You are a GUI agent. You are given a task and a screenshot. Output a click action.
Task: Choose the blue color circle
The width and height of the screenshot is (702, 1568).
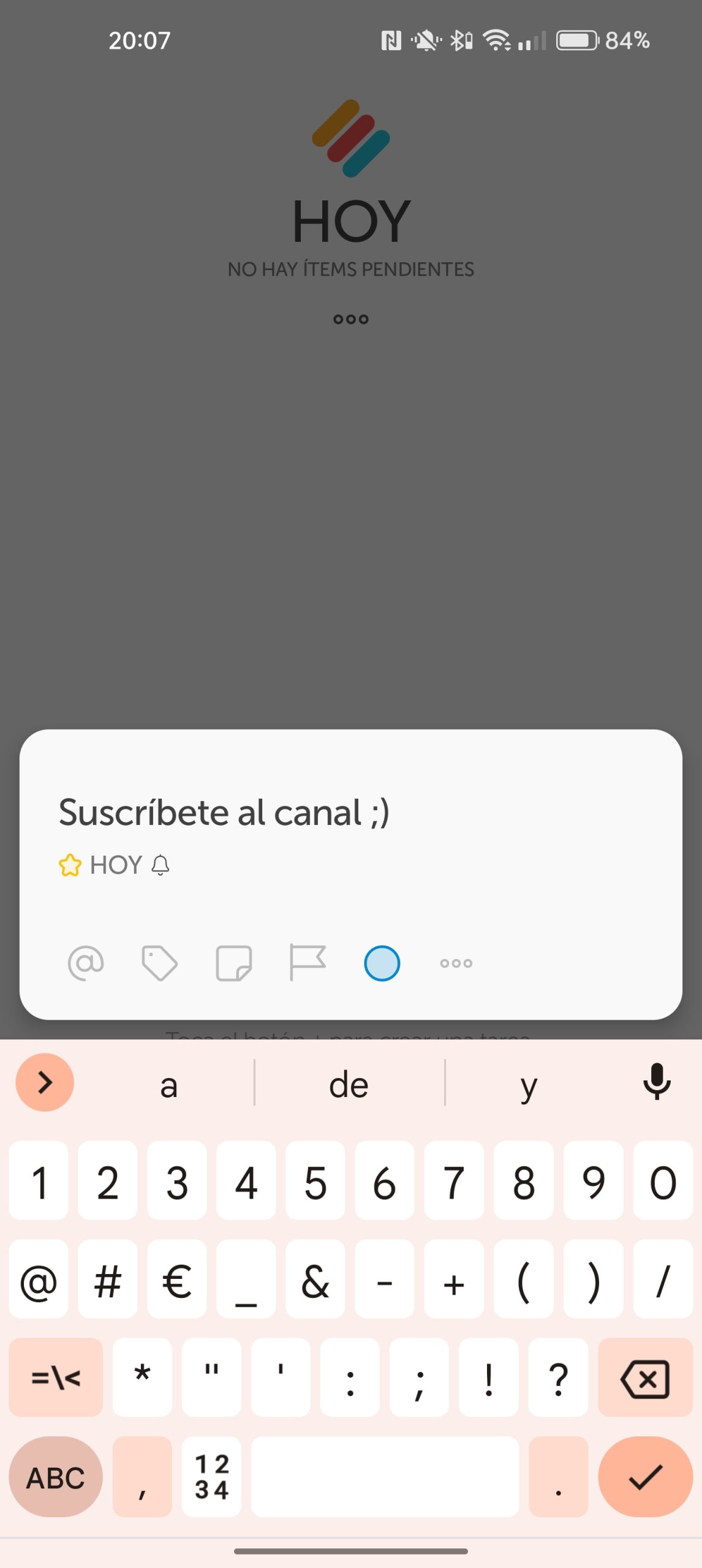[382, 963]
